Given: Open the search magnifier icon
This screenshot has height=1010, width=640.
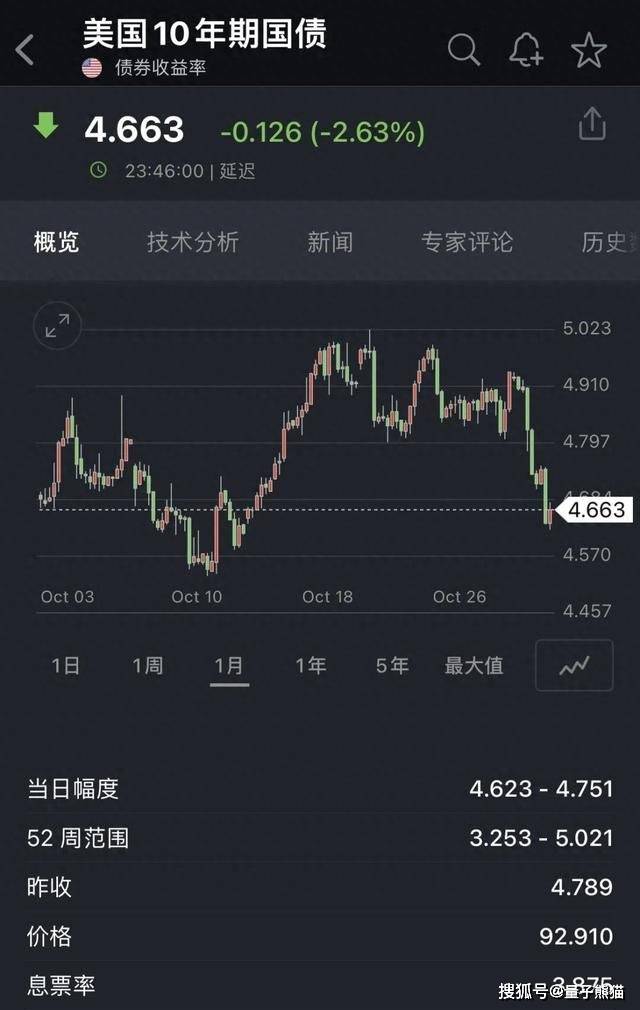Looking at the screenshot, I should pyautogui.click(x=463, y=49).
